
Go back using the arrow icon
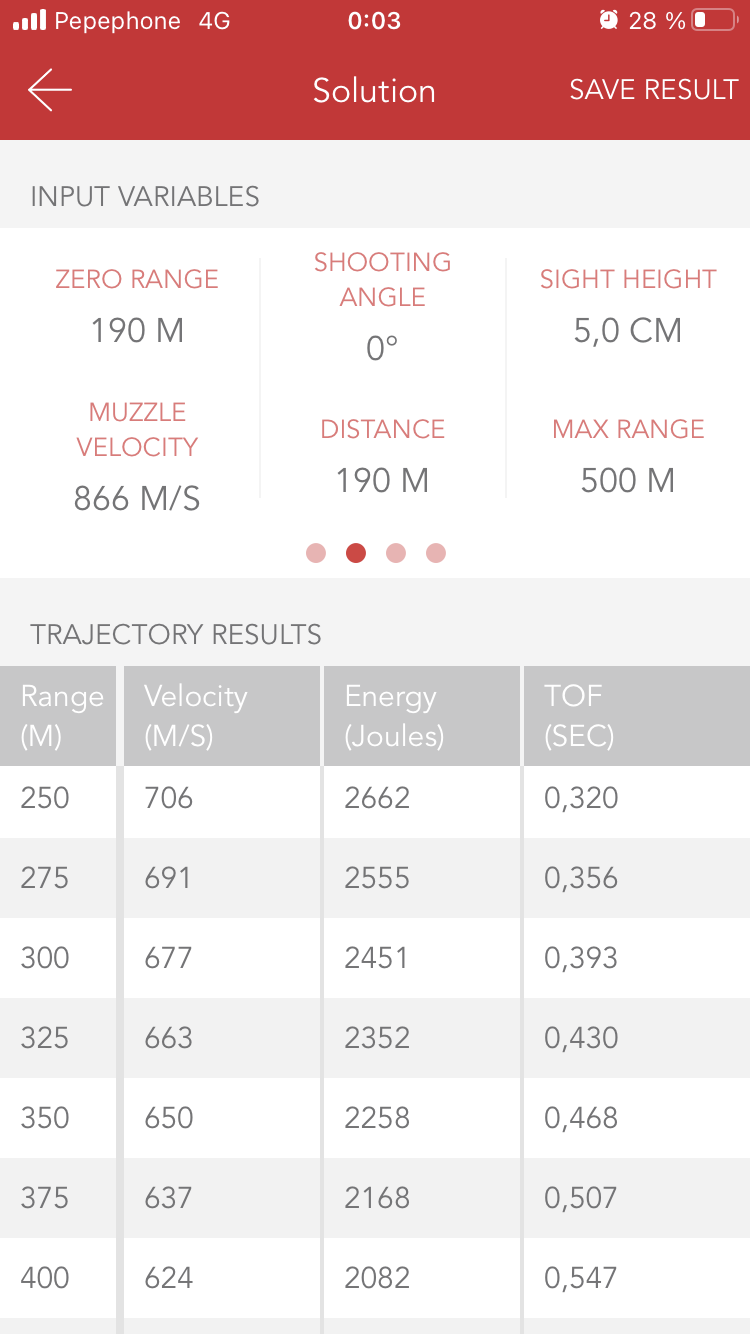[50, 90]
